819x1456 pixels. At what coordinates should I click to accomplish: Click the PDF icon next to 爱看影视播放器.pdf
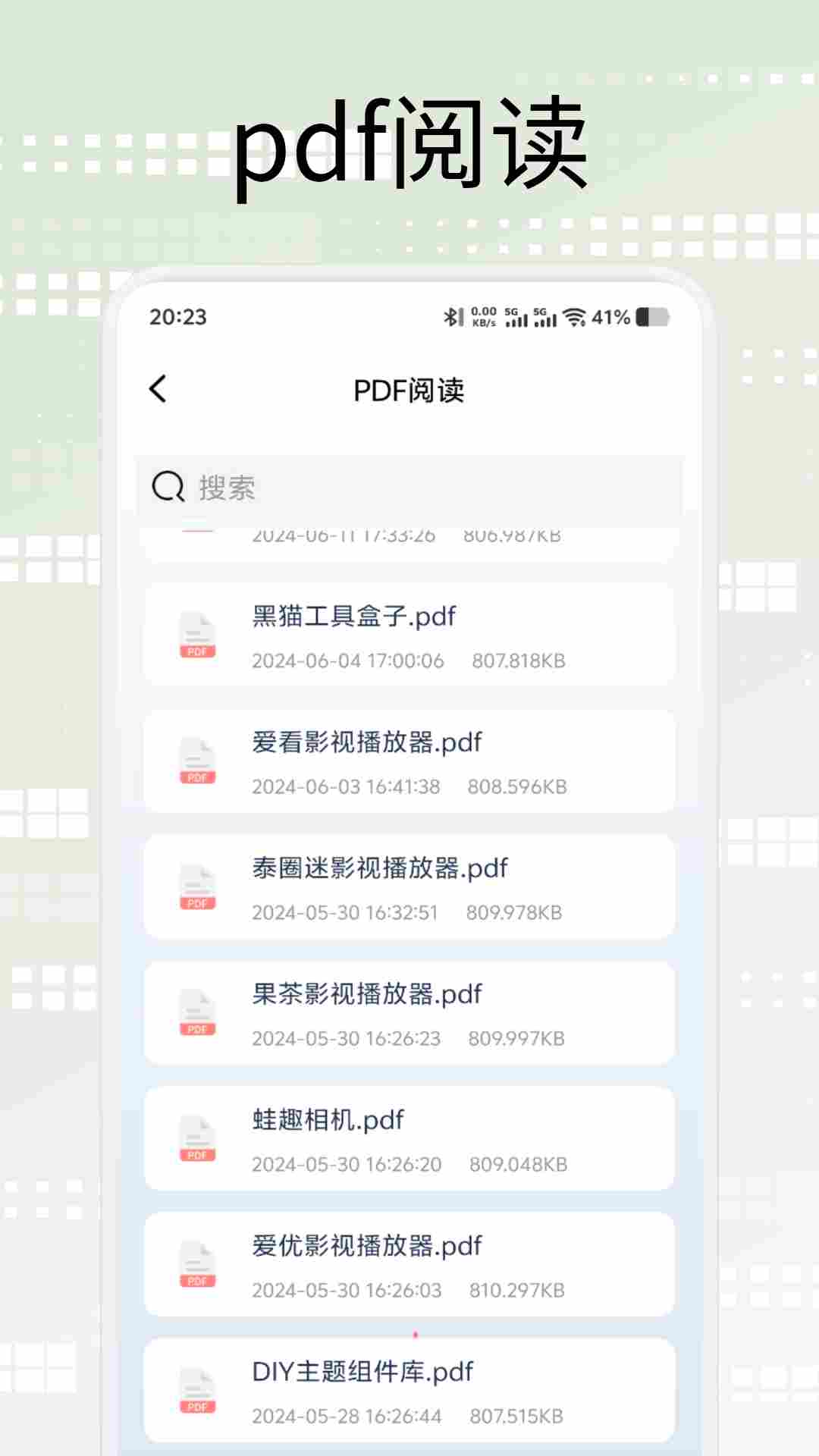(x=196, y=761)
